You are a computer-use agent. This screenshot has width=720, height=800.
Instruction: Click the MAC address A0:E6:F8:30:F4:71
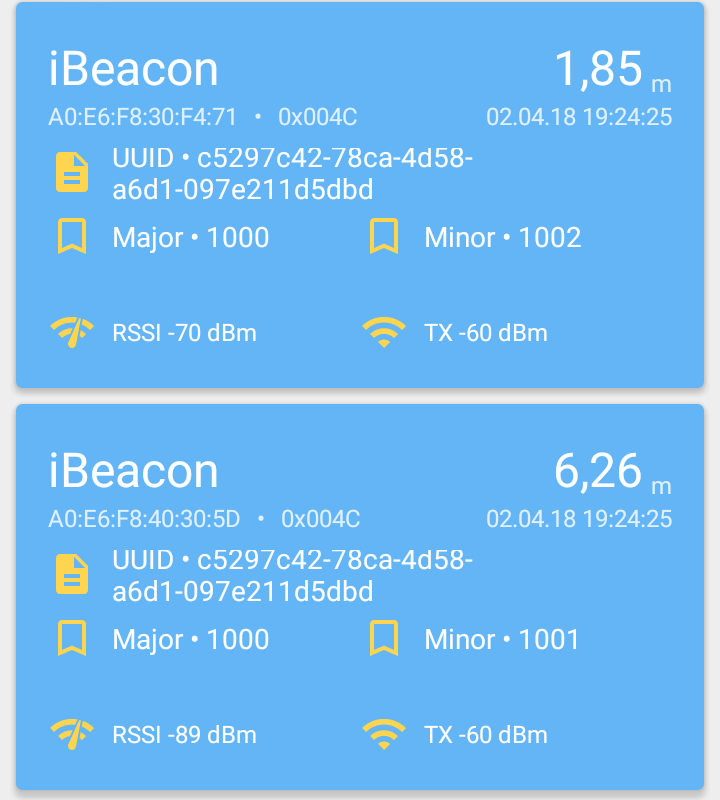(x=144, y=117)
